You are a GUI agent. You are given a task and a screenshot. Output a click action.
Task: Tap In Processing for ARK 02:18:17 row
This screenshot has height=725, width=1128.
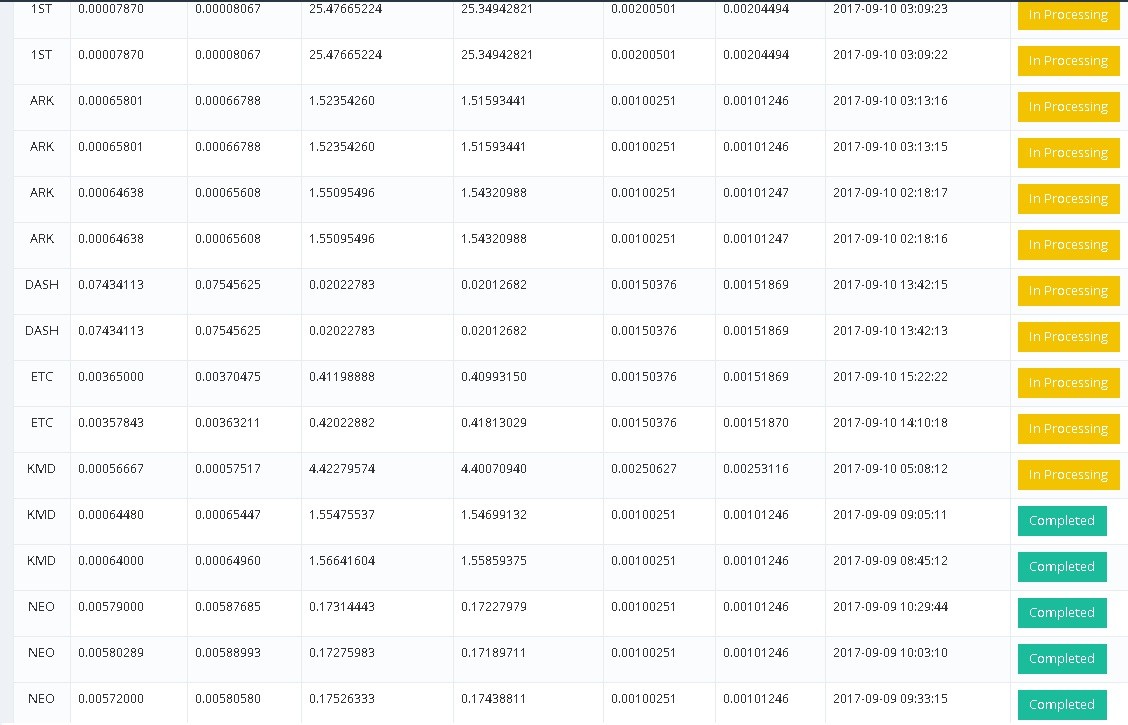1068,199
